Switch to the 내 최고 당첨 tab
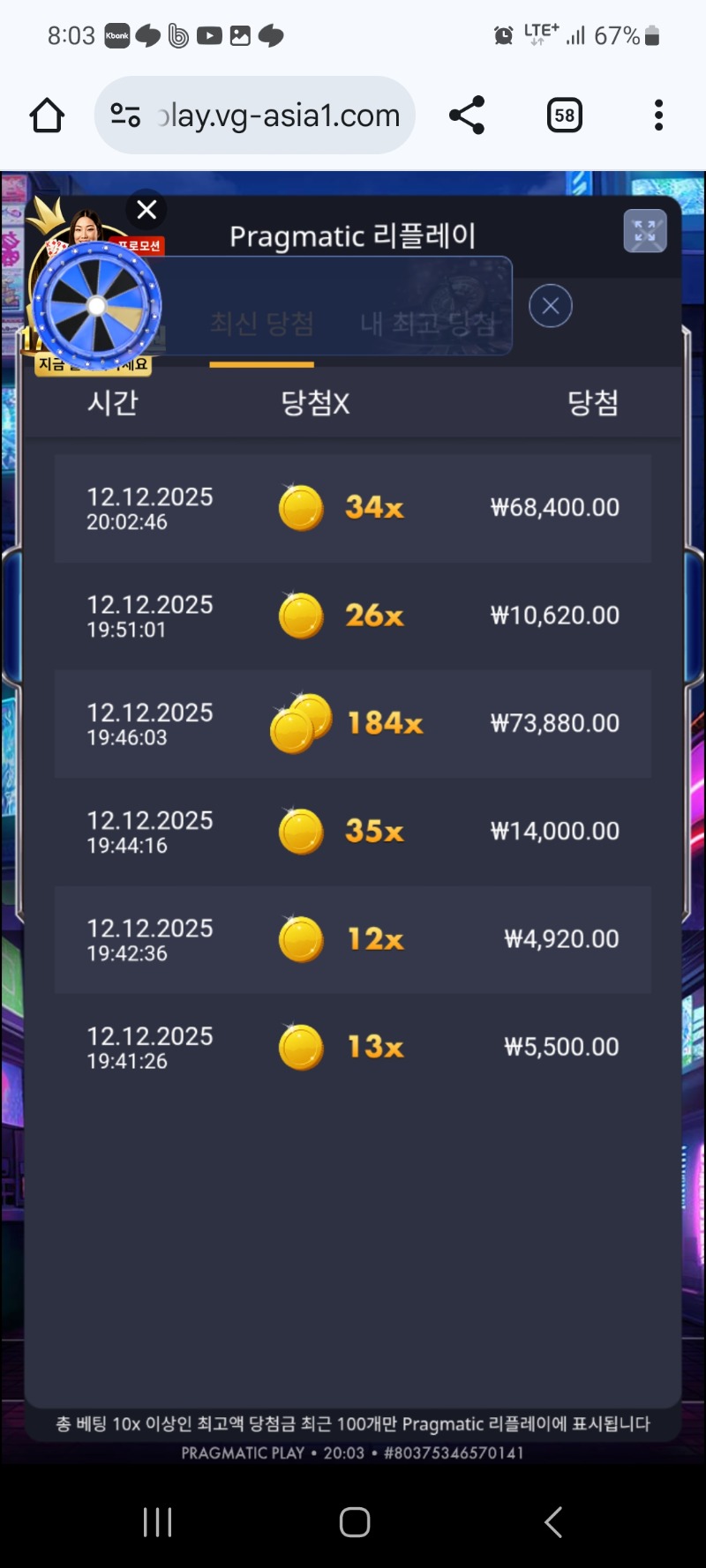Viewport: 706px width, 1568px height. (x=427, y=325)
